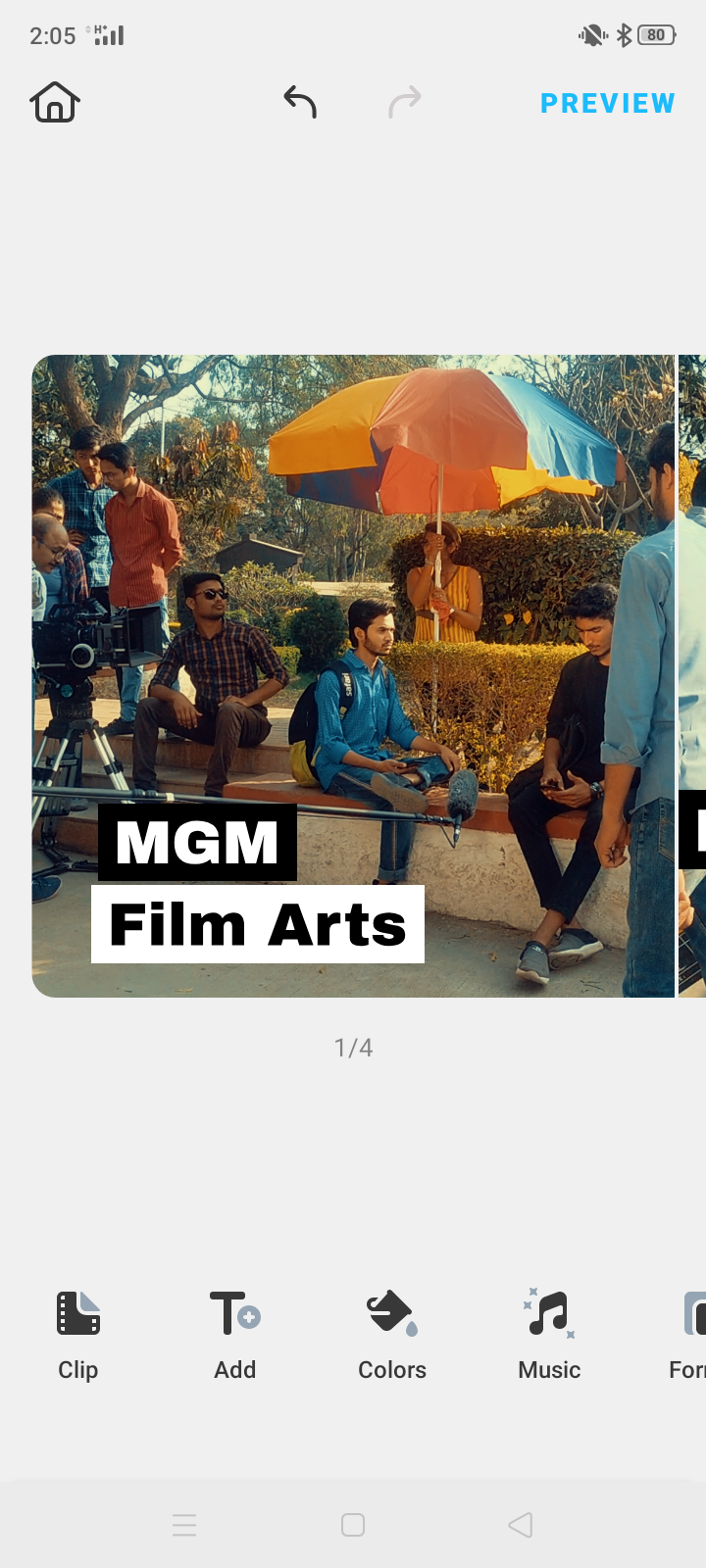The height and width of the screenshot is (1568, 706).
Task: Go to the home screen icon
Action: point(55,102)
